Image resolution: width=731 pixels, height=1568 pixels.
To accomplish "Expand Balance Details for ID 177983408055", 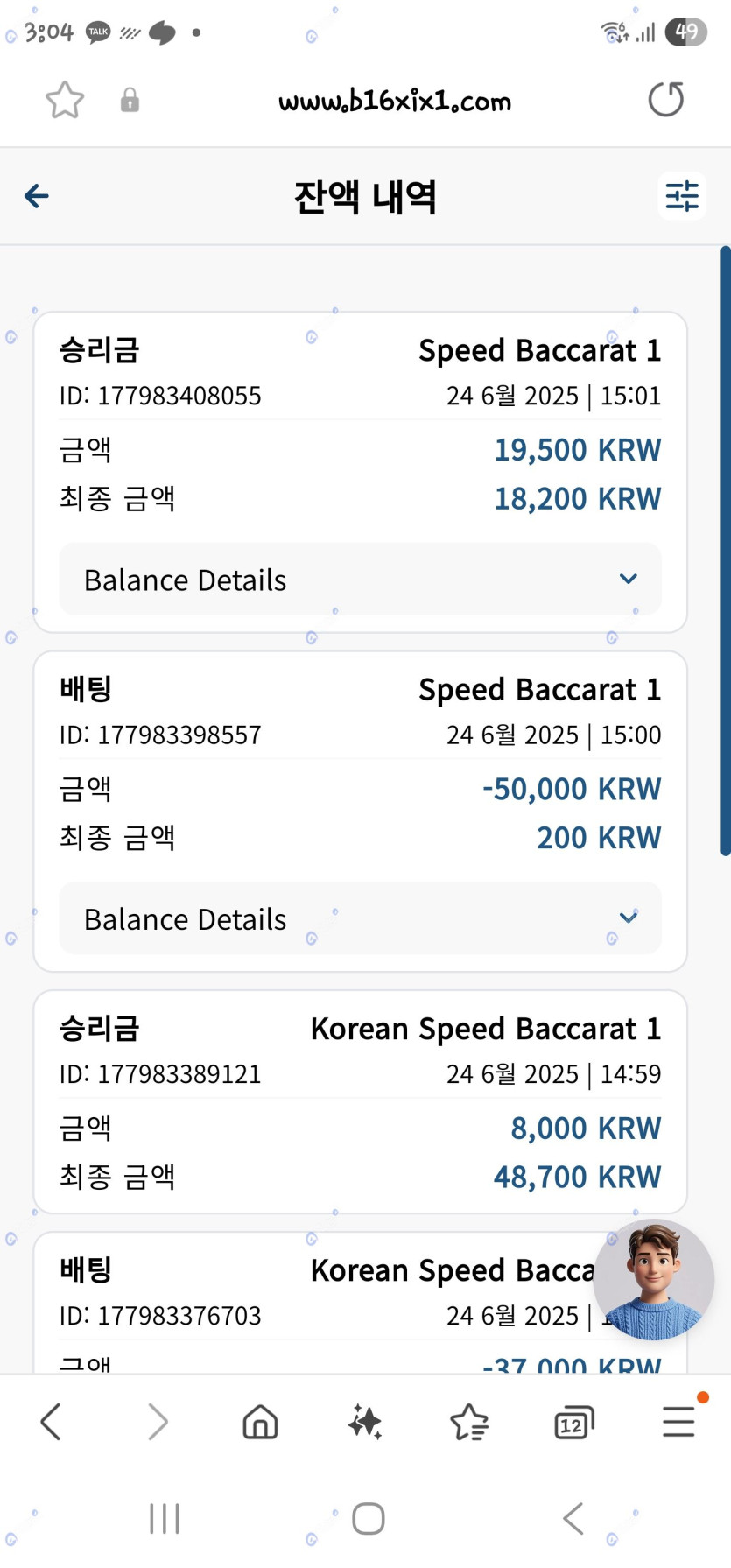I will [x=360, y=580].
